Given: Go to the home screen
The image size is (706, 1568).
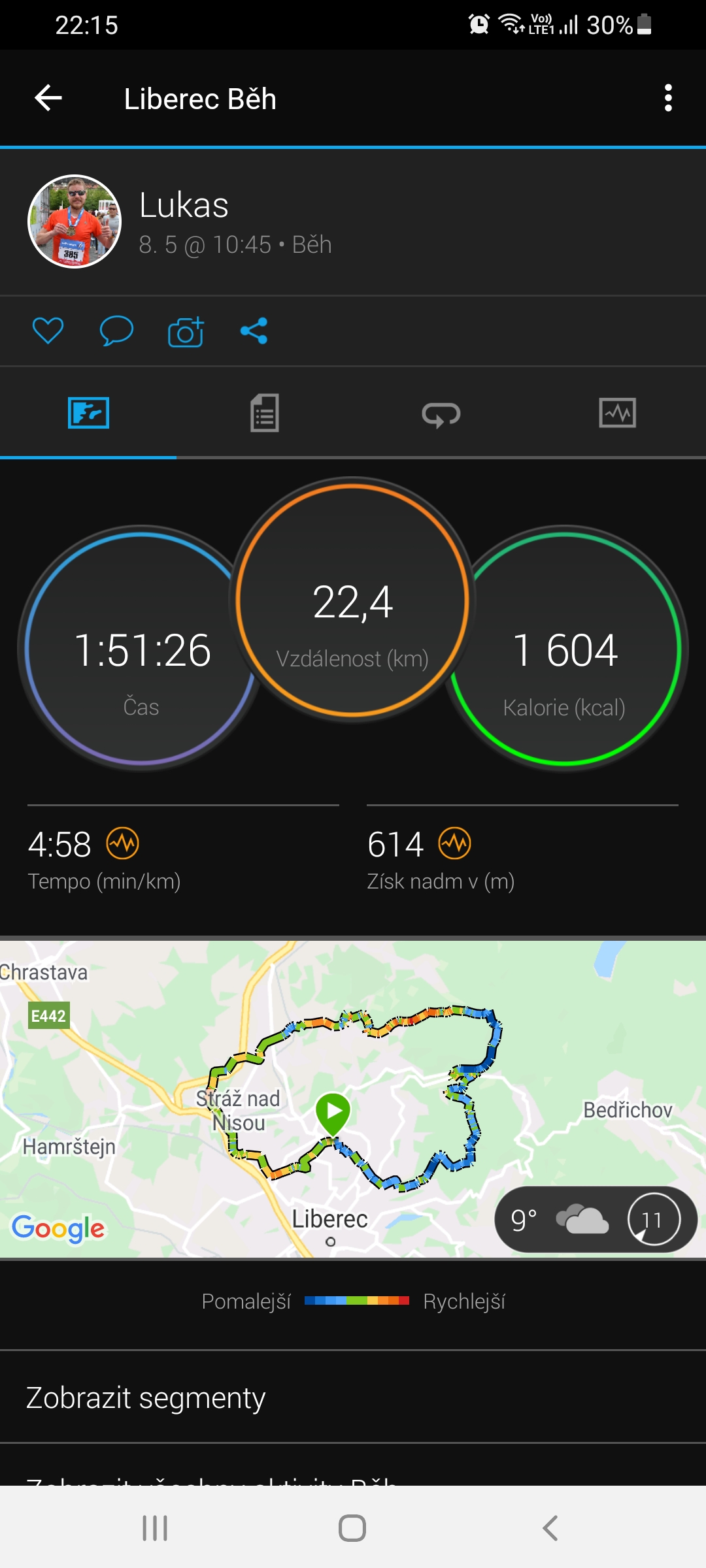Looking at the screenshot, I should (352, 1528).
